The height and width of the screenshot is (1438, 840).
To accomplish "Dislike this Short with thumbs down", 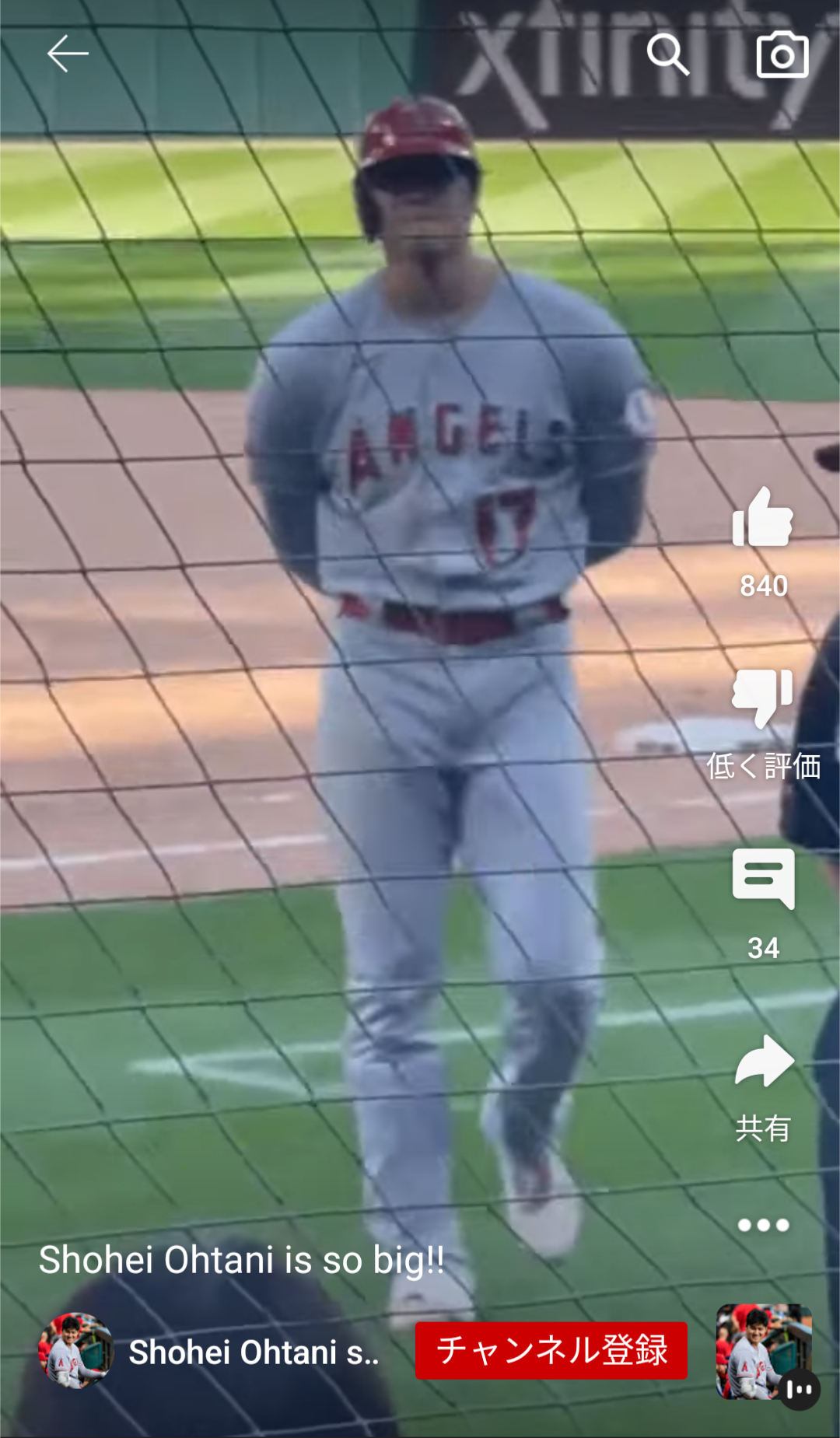I will (x=763, y=698).
